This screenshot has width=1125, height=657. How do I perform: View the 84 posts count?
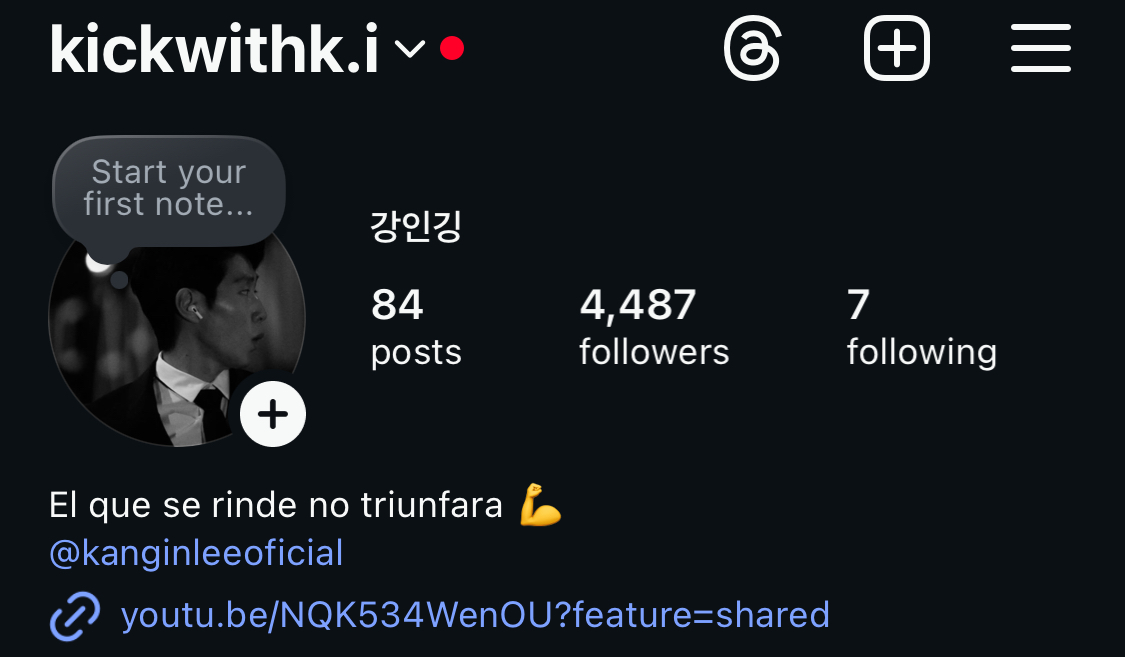click(415, 327)
